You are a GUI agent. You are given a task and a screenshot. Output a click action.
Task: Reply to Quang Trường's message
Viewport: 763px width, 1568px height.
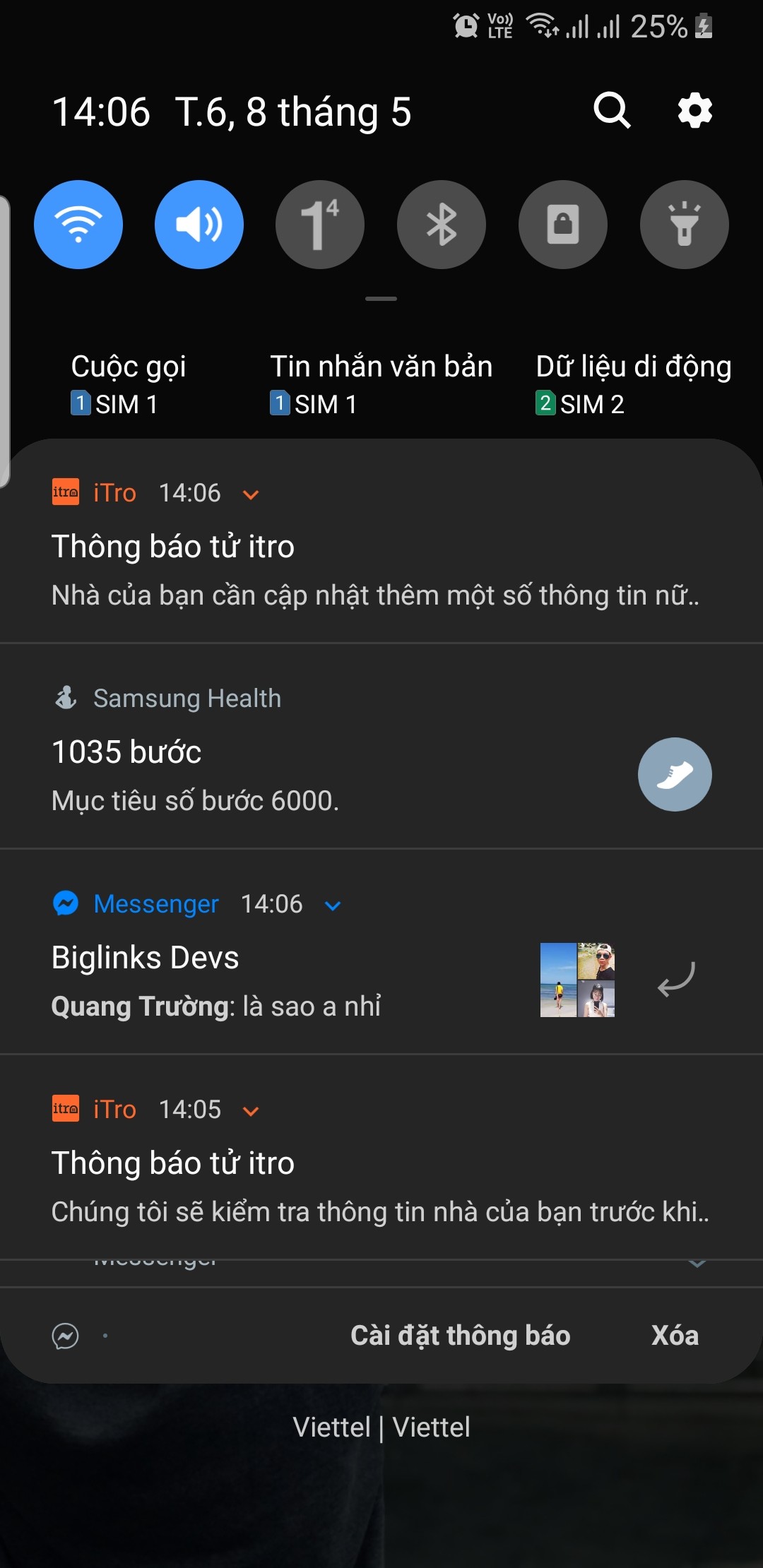click(x=676, y=980)
